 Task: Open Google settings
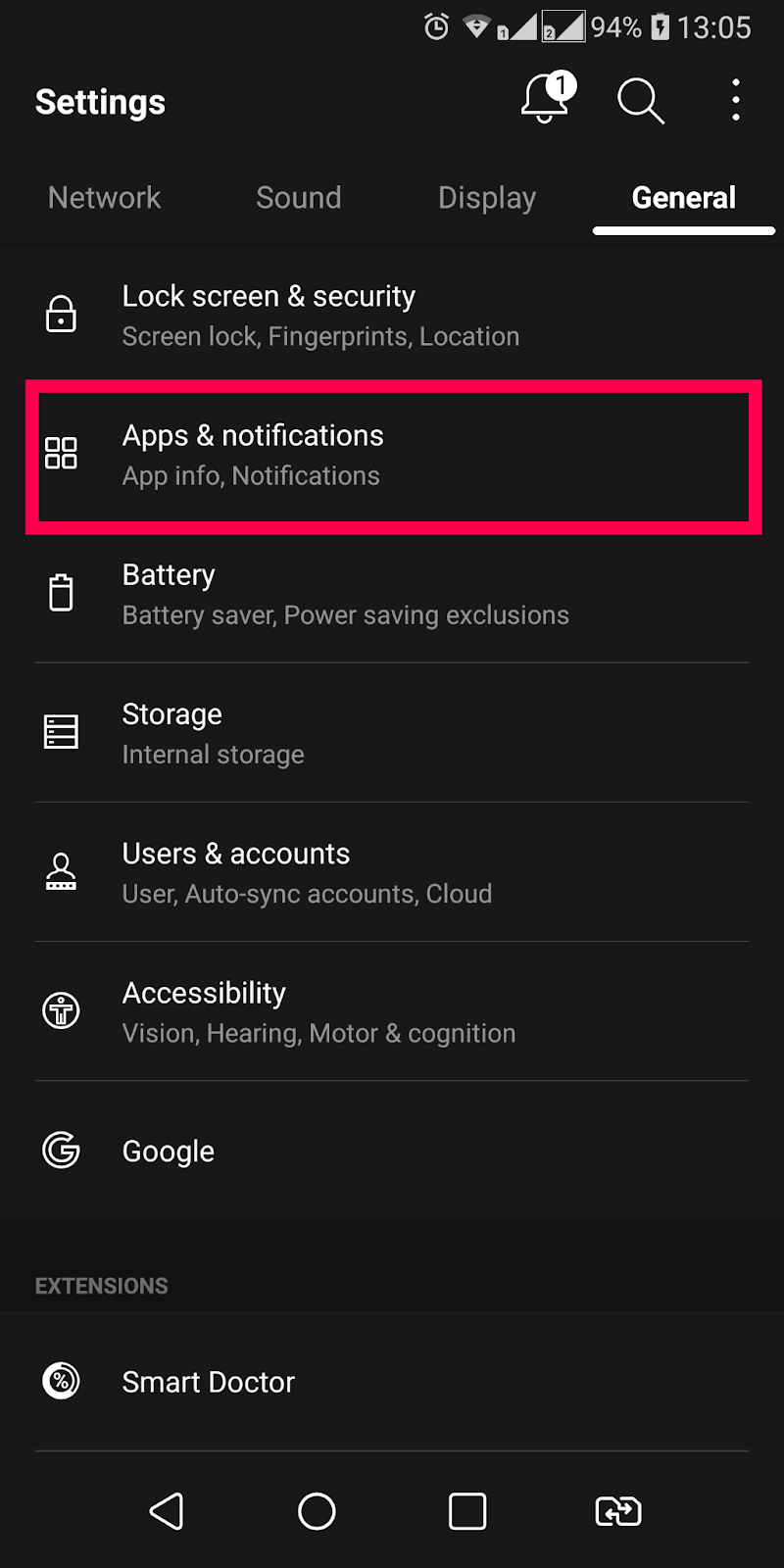[x=392, y=1151]
